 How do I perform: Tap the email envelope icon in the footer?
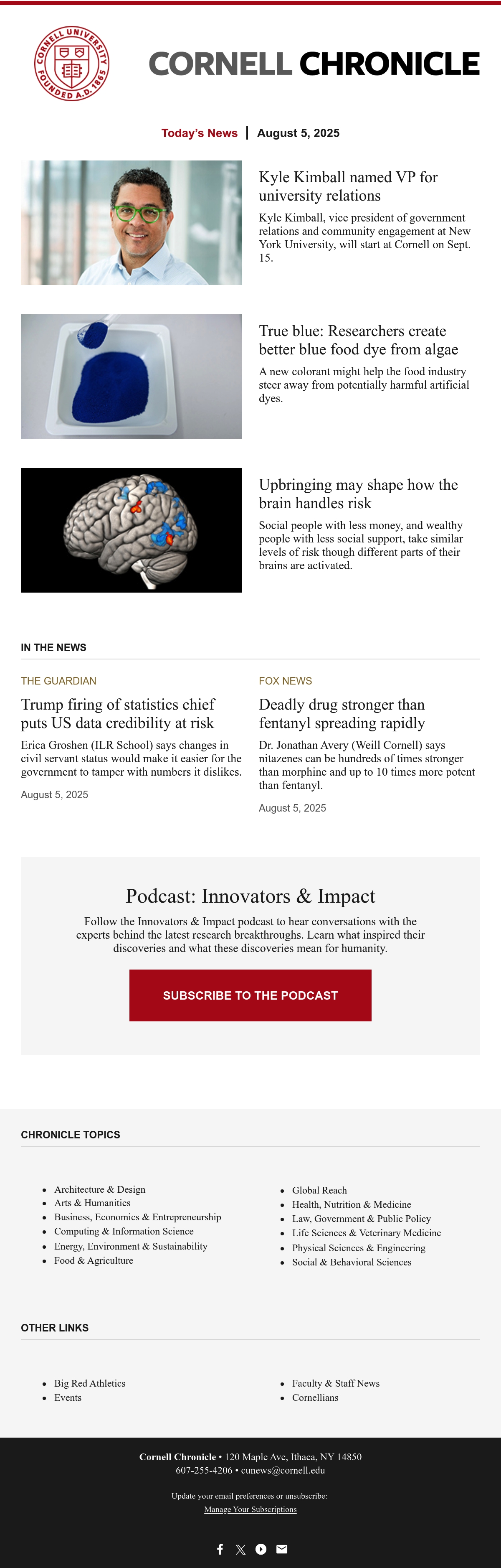(x=281, y=1549)
